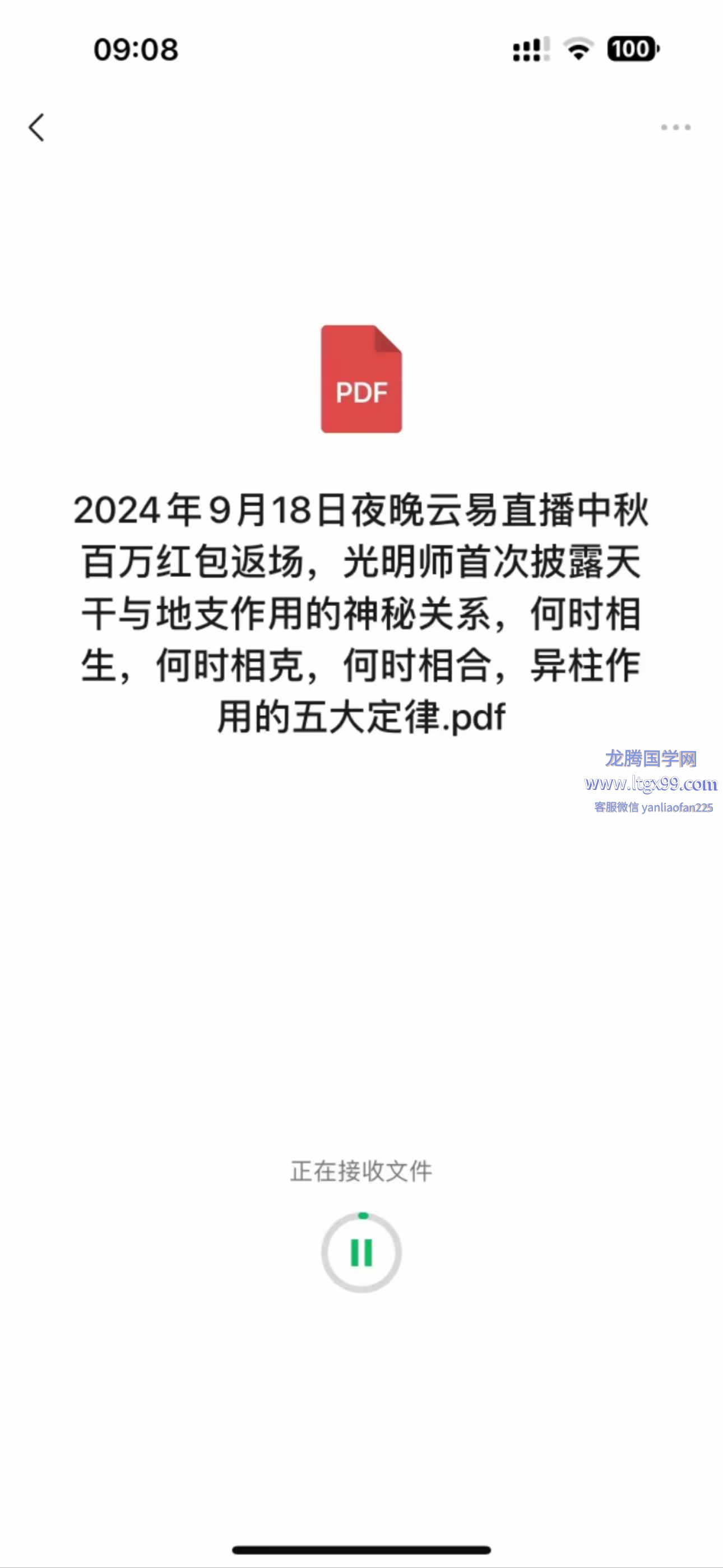Open the three-dot overflow menu
This screenshot has height=1568, width=723.
point(675,127)
